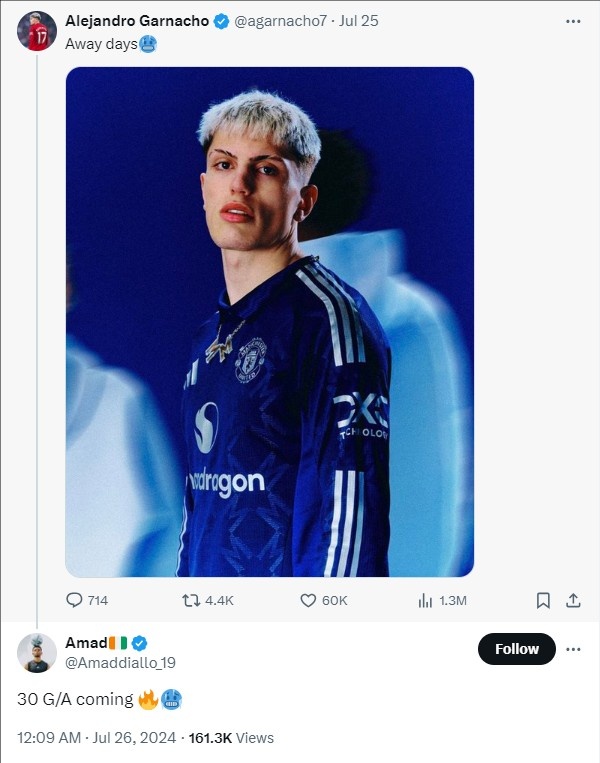Bookmark Garnacho's Away days post
Screen dimensions: 600x763
point(543,600)
